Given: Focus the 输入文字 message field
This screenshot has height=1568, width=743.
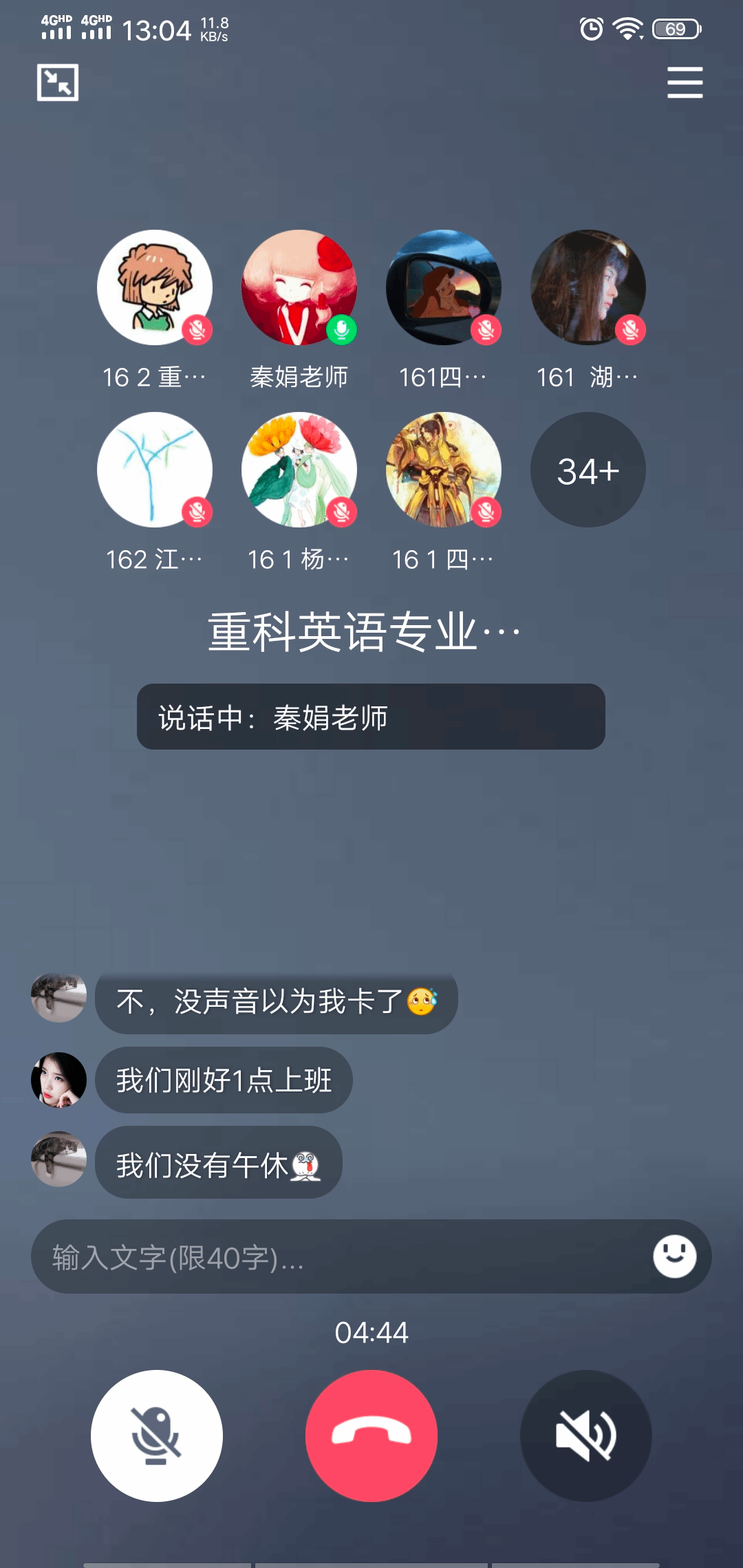Looking at the screenshot, I should [330, 1257].
